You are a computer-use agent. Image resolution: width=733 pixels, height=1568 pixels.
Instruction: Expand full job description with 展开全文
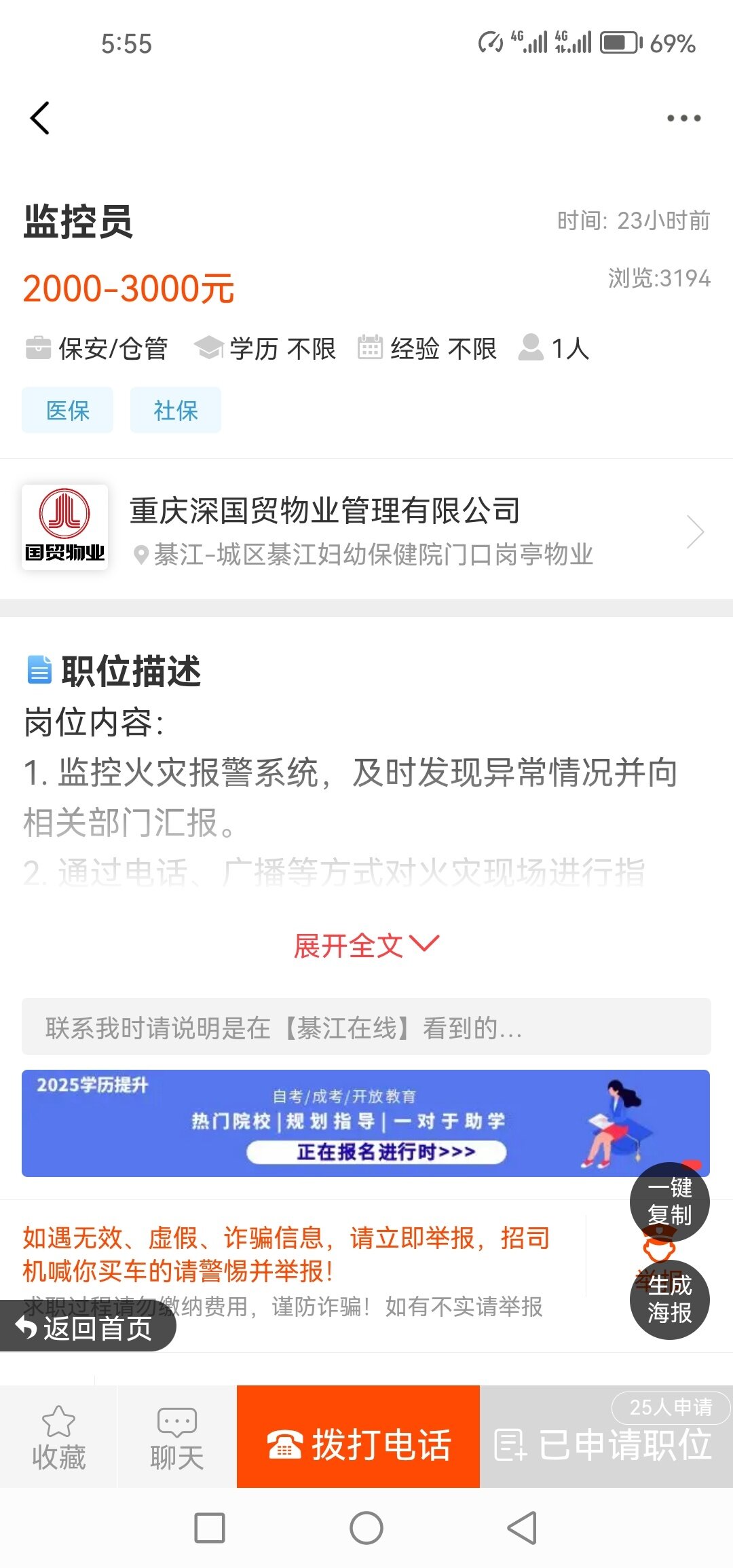(366, 945)
